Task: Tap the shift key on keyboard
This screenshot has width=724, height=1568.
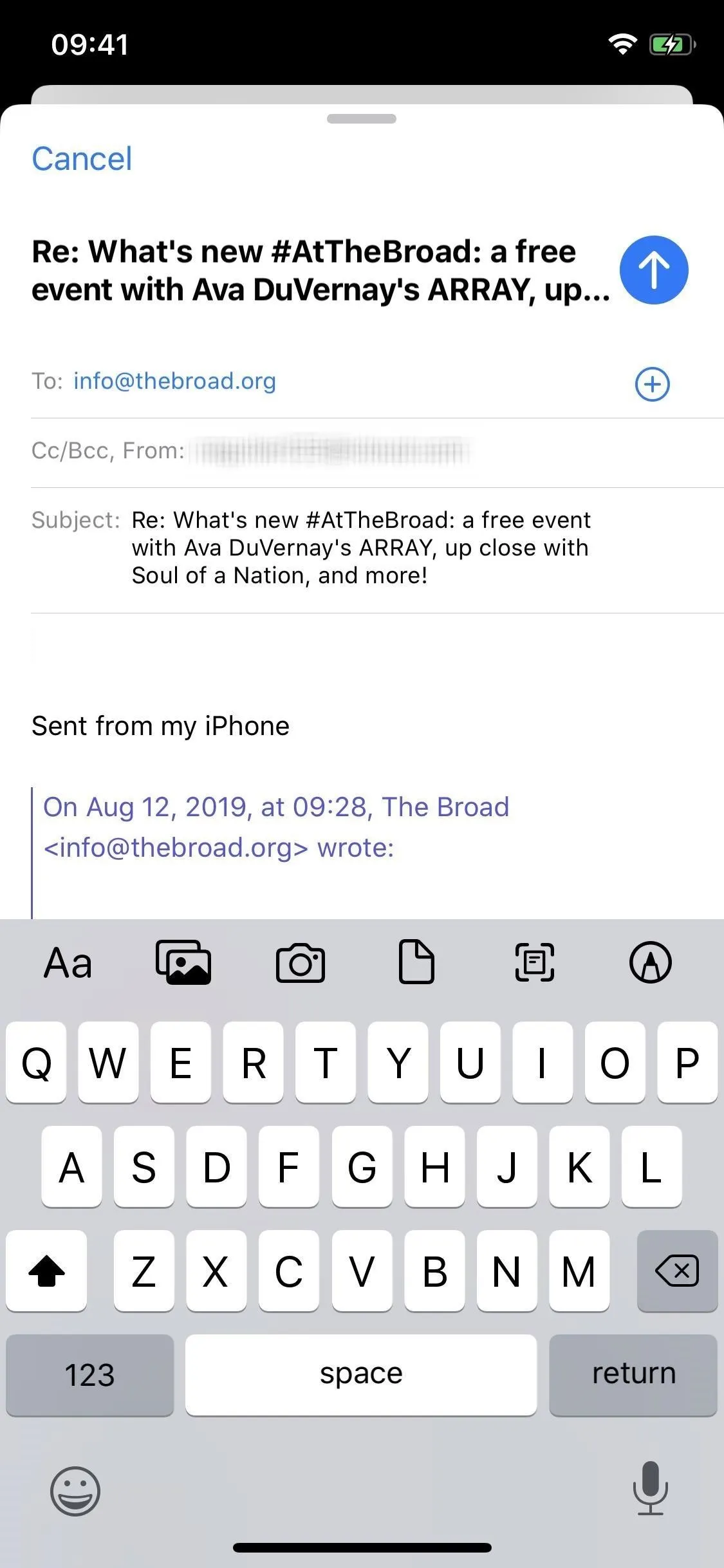Action: tap(46, 1271)
